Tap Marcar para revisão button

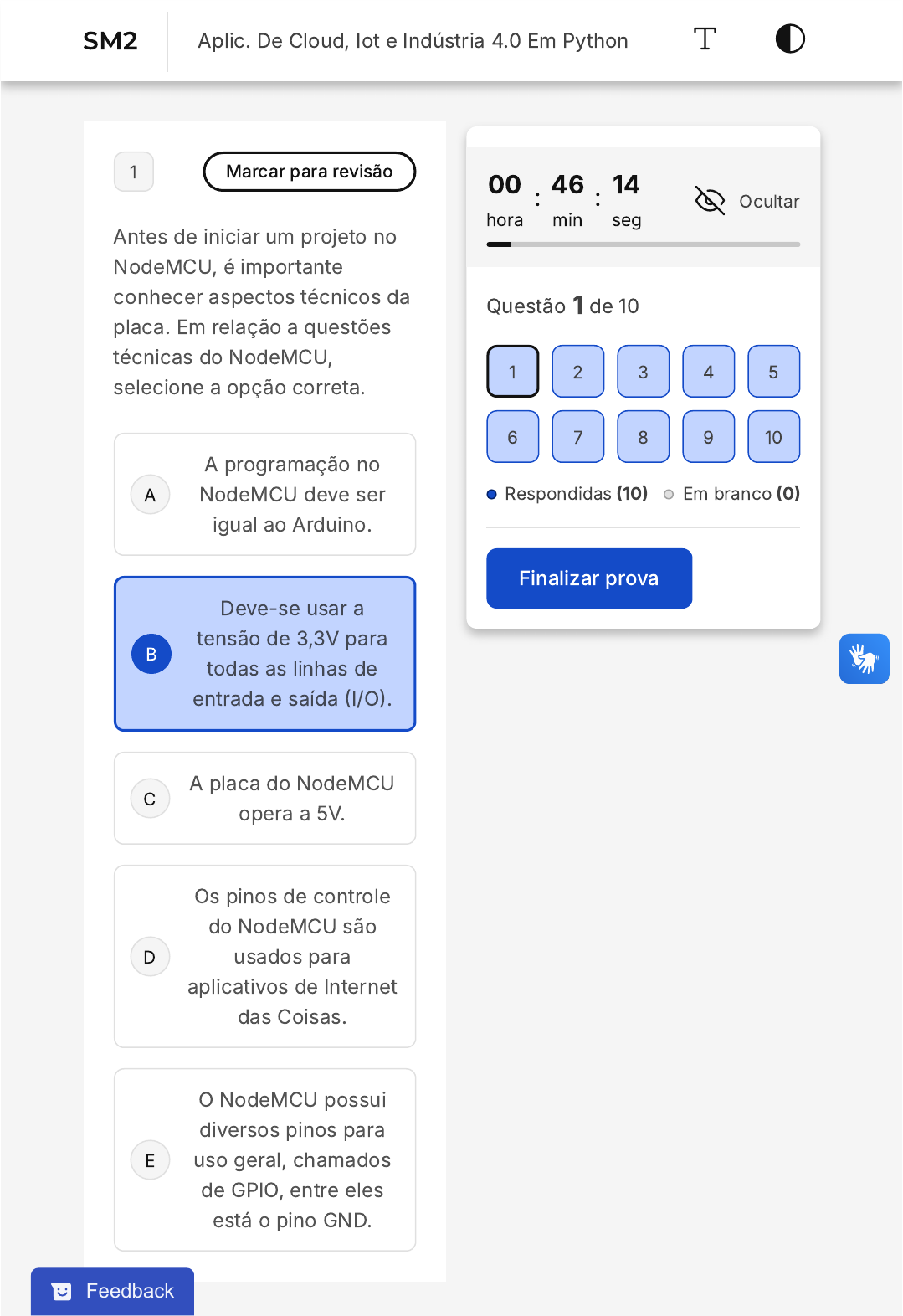pyautogui.click(x=309, y=172)
